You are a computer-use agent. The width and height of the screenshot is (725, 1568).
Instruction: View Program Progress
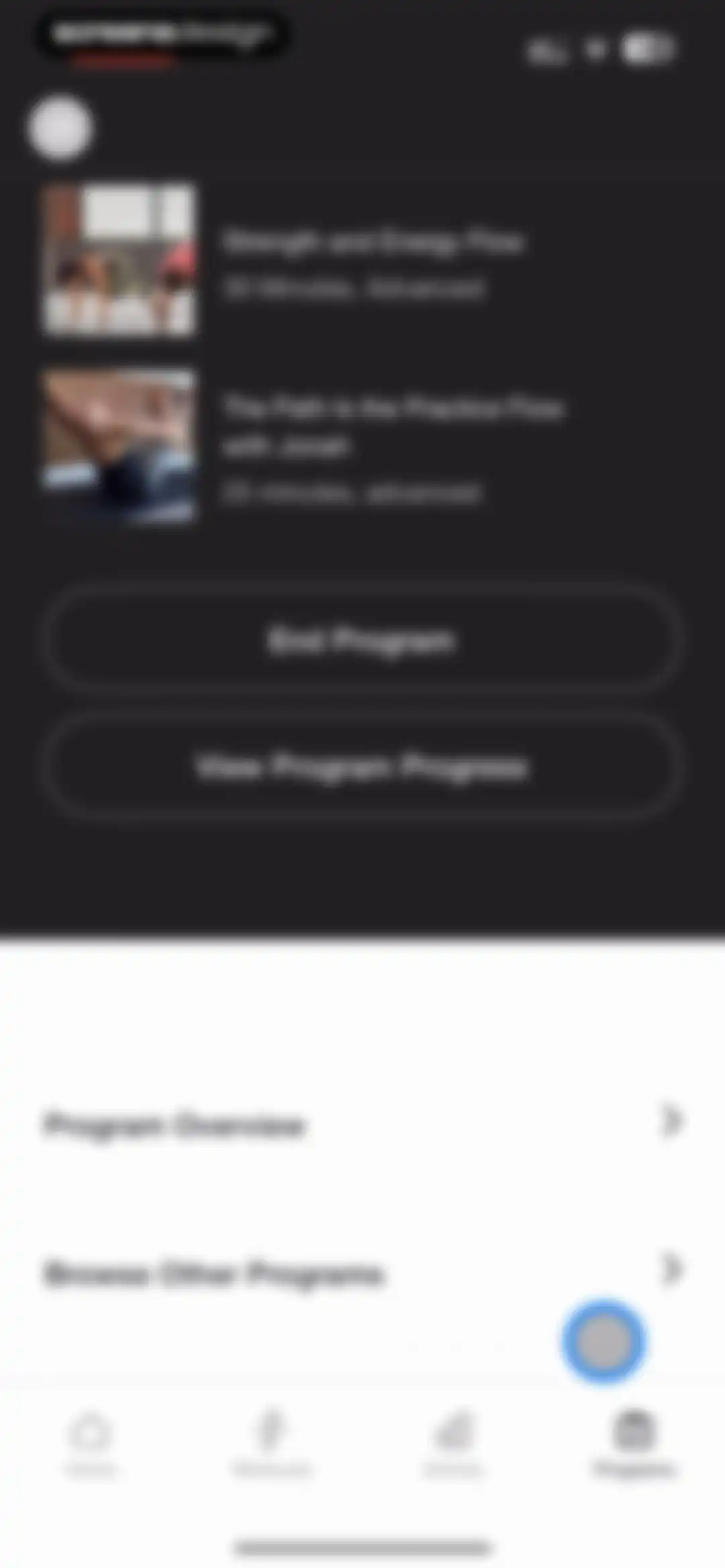coord(362,766)
